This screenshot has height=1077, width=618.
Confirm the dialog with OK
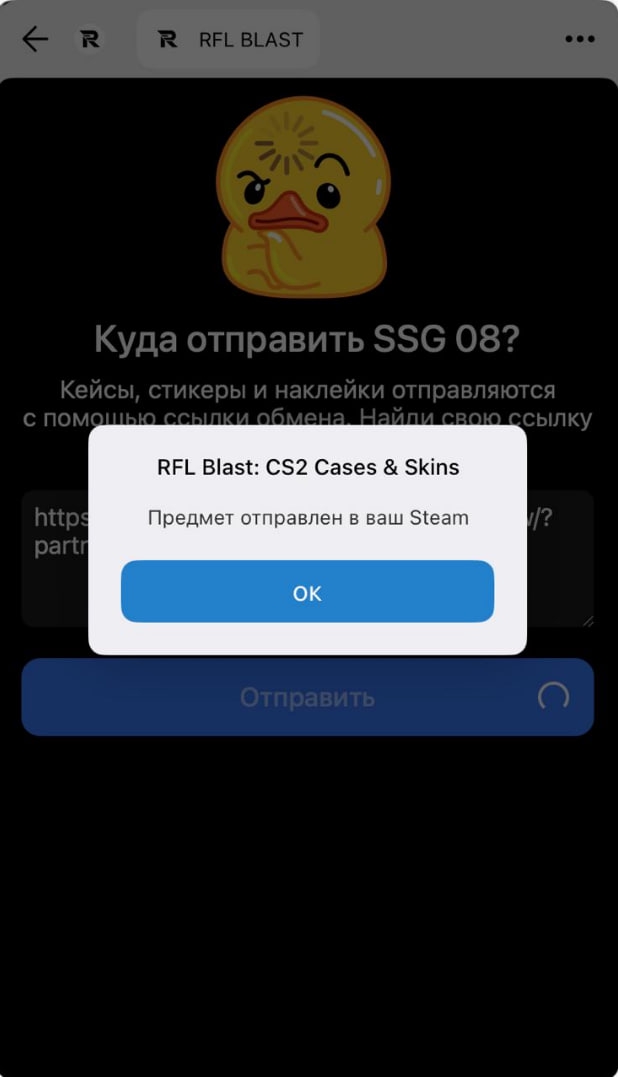[x=307, y=591]
